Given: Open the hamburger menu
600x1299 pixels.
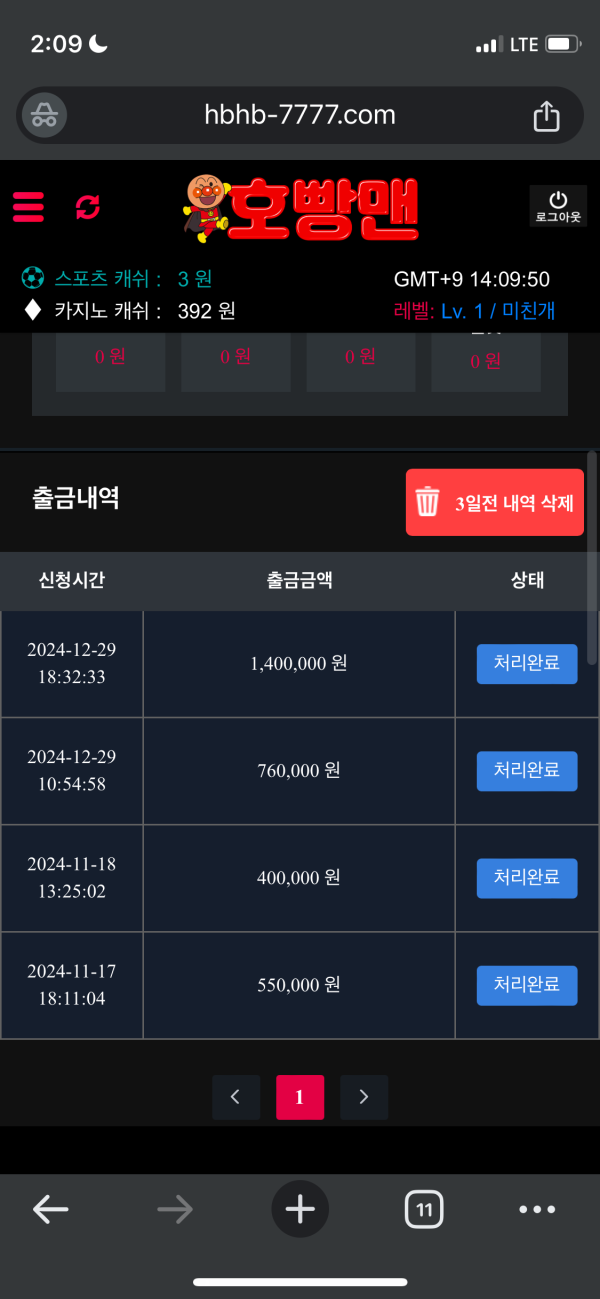Looking at the screenshot, I should [x=29, y=207].
